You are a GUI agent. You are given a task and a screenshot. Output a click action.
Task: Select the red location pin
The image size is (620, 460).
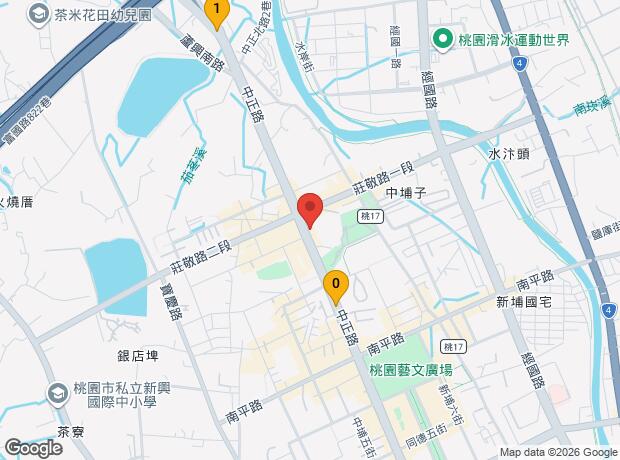(x=310, y=210)
